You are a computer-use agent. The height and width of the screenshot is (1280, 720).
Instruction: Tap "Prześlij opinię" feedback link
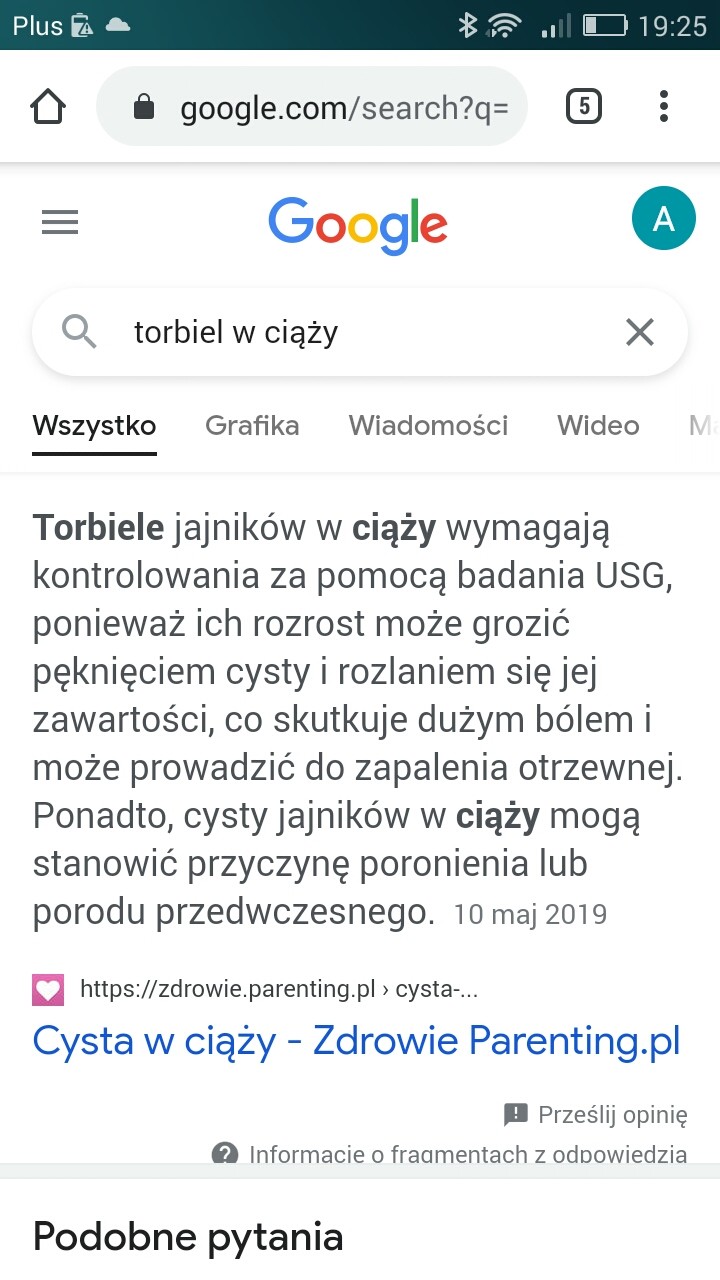coord(596,1114)
